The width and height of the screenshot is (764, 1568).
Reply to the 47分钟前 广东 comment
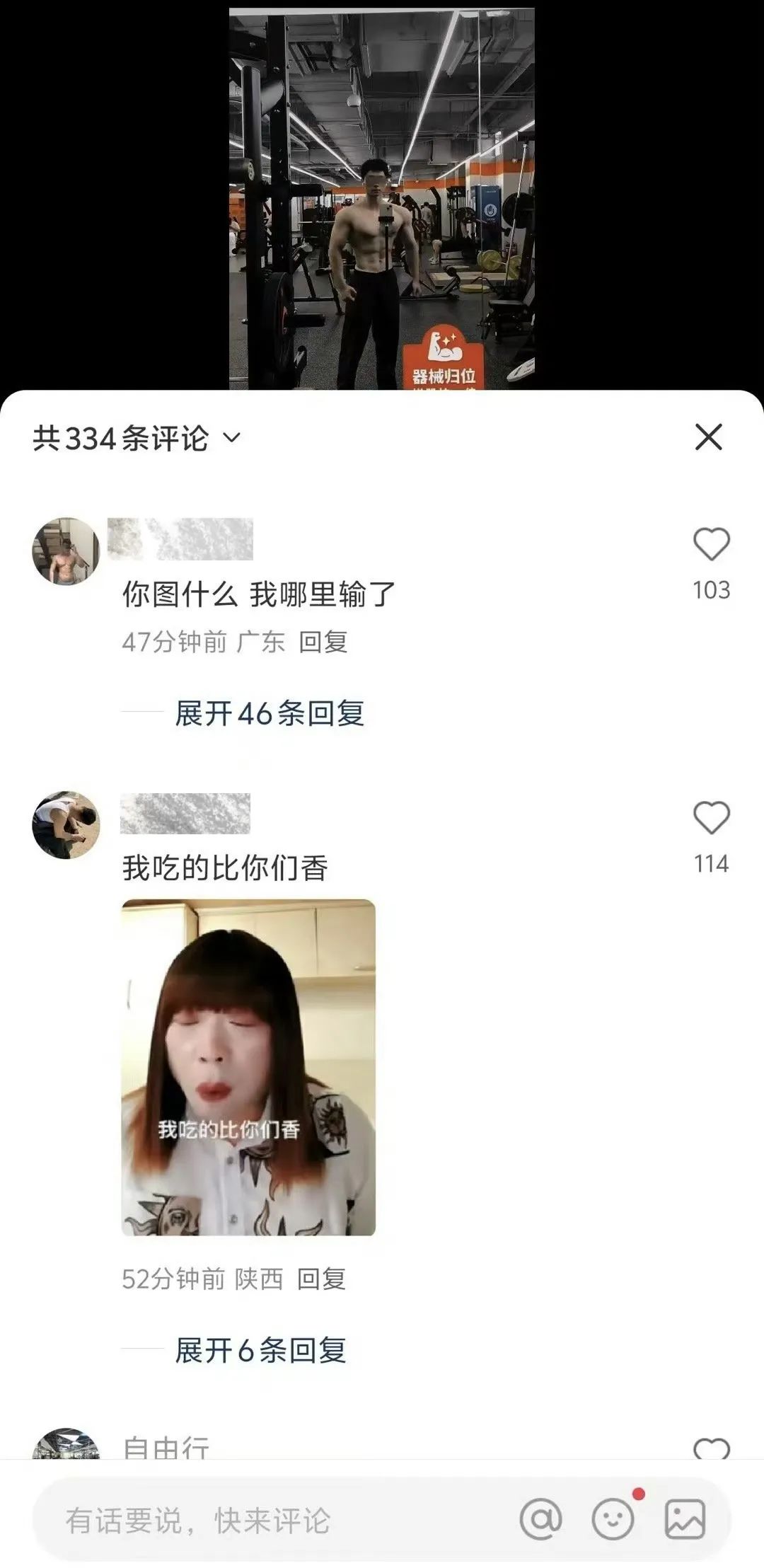pos(323,642)
